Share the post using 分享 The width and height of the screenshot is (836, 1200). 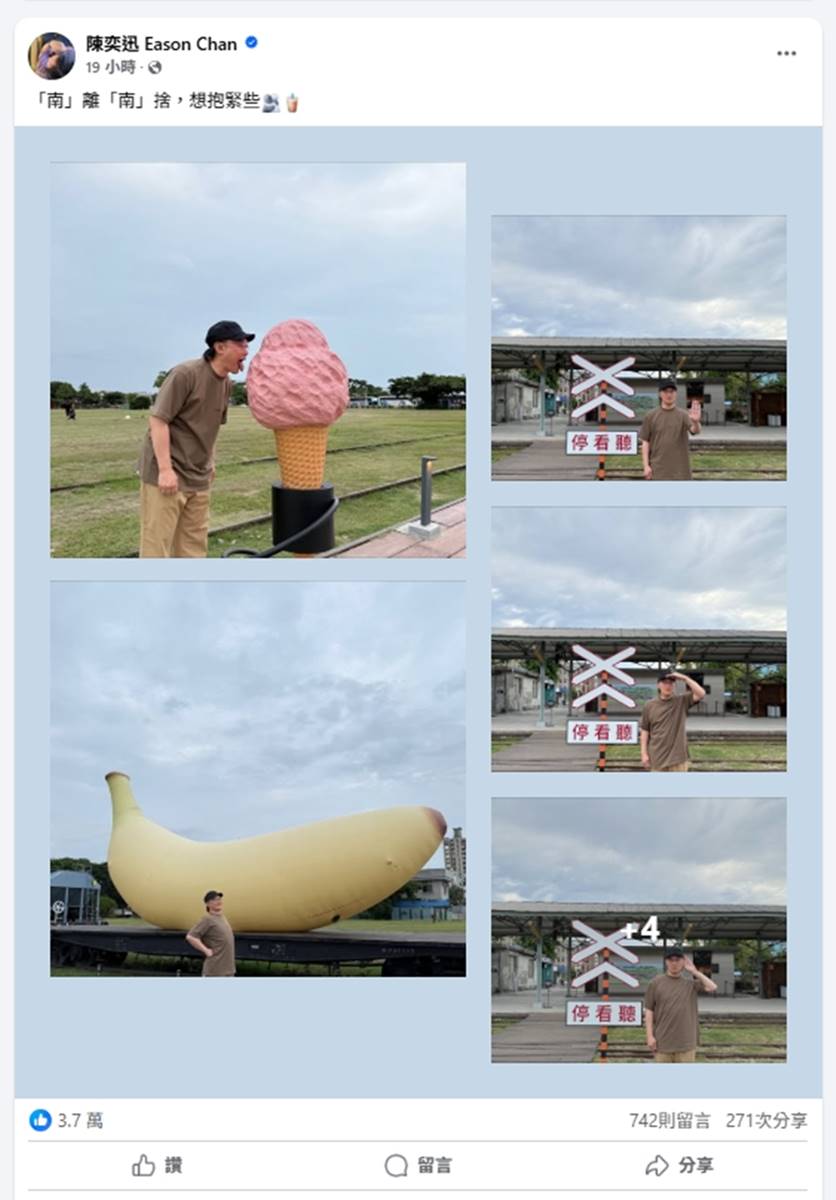pyautogui.click(x=679, y=1165)
